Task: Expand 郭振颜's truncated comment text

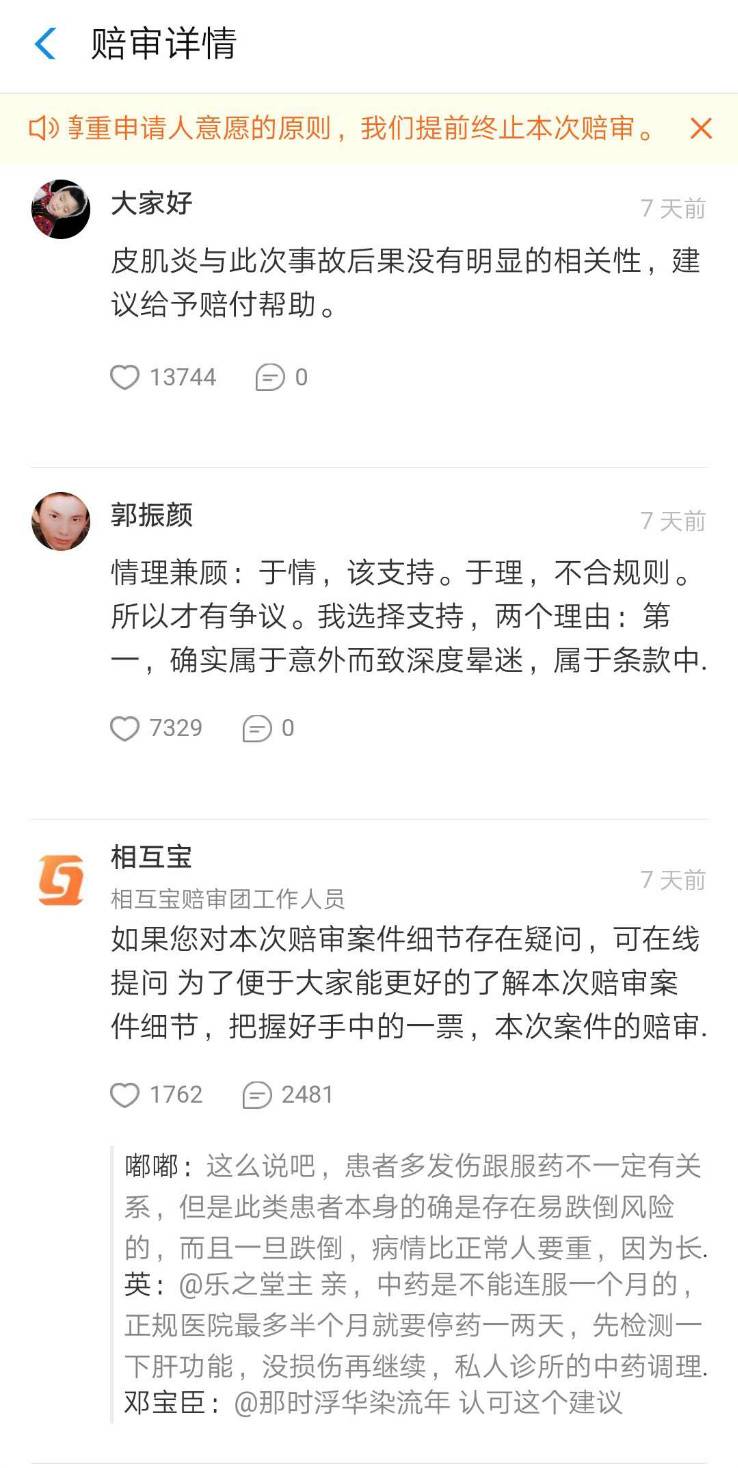Action: (408, 616)
